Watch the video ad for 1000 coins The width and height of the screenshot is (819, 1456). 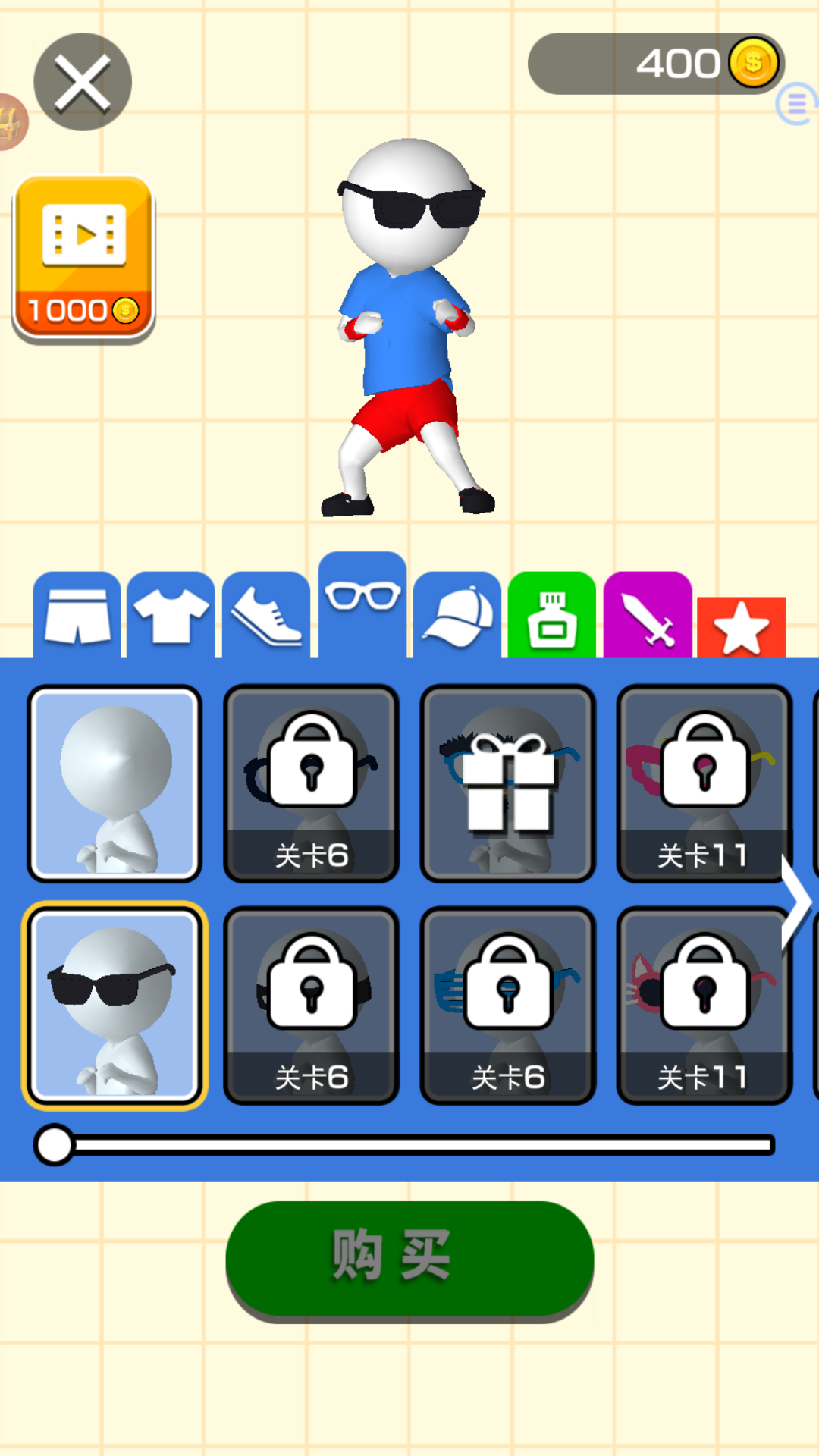83,258
